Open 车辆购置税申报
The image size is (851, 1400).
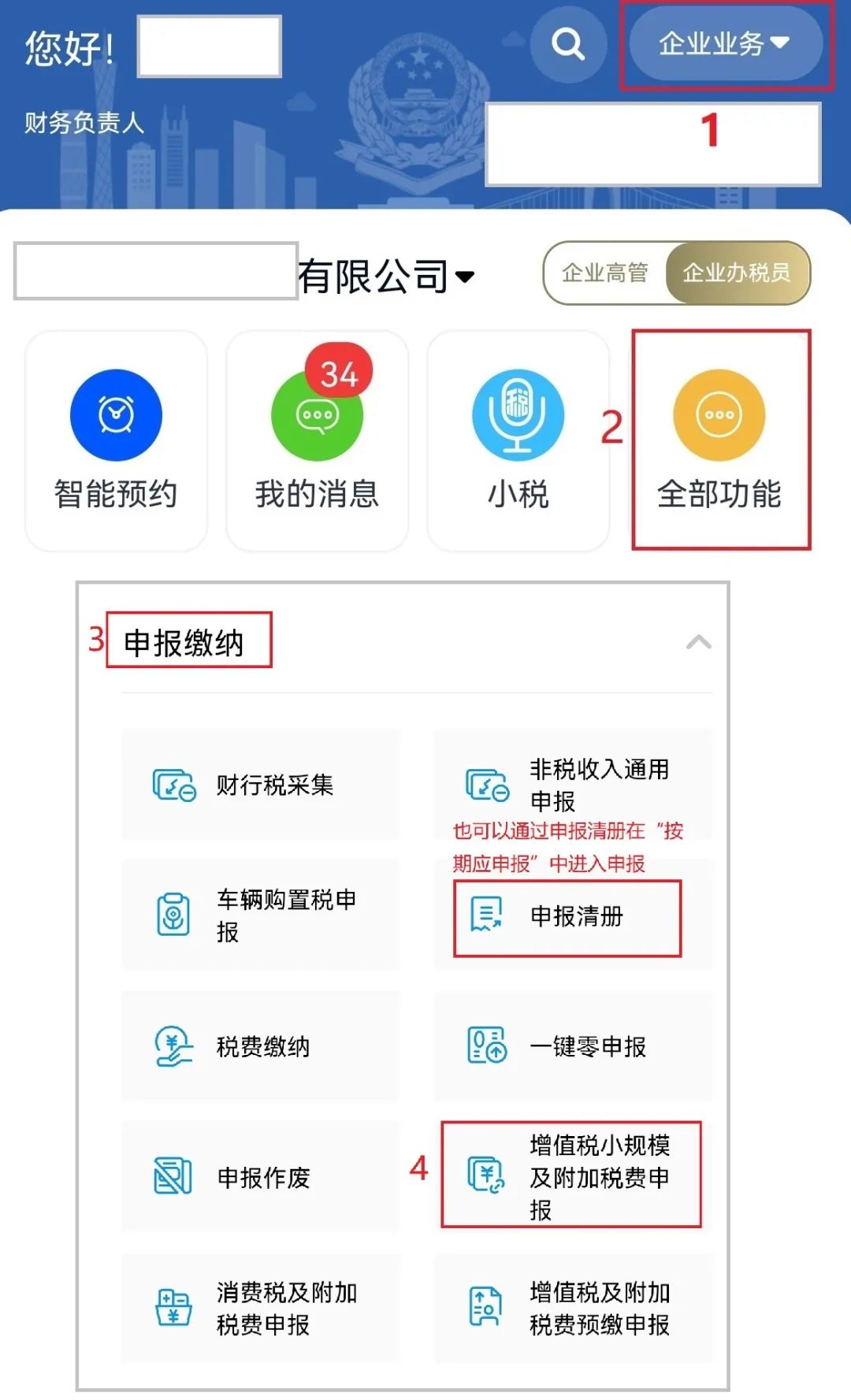[260, 915]
